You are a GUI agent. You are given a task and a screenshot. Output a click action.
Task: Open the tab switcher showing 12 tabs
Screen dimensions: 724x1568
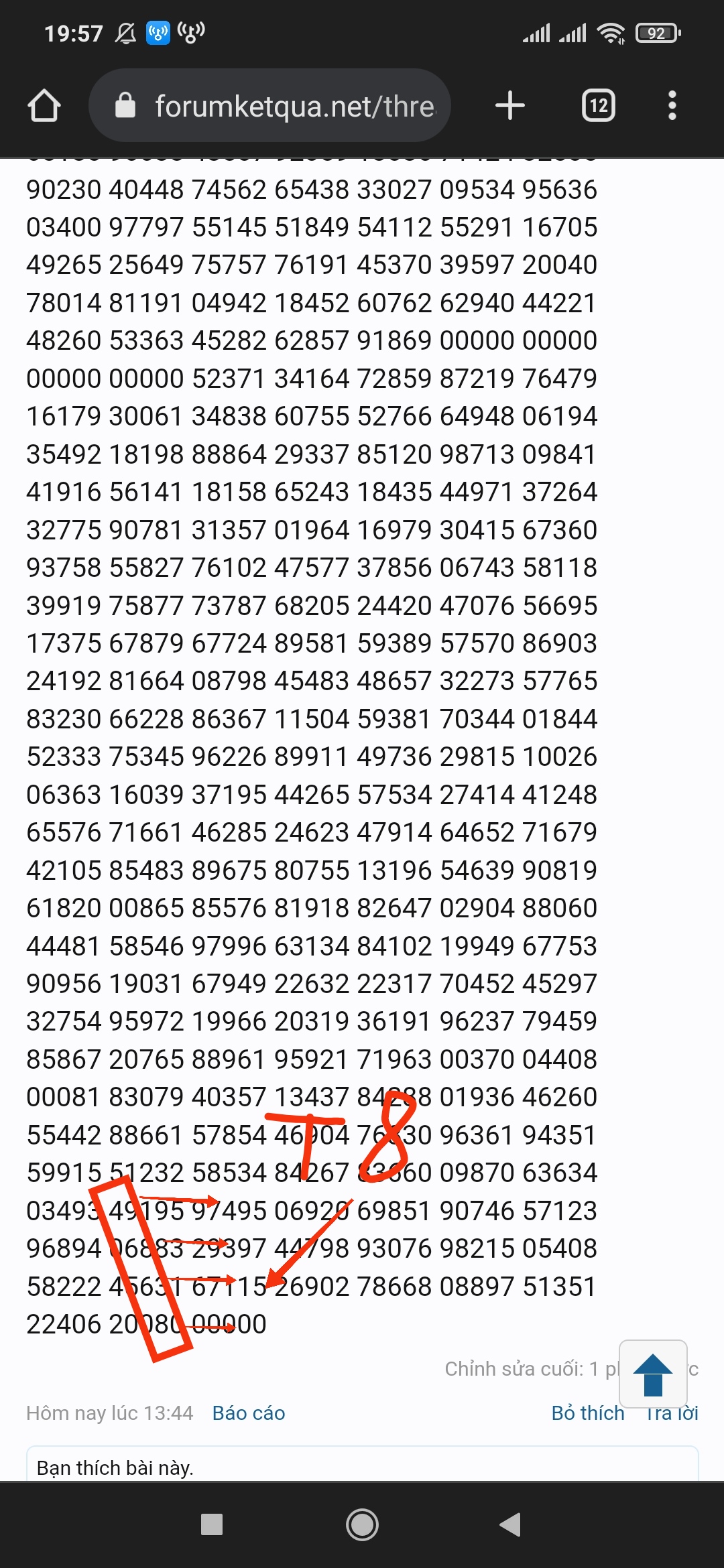(x=599, y=106)
